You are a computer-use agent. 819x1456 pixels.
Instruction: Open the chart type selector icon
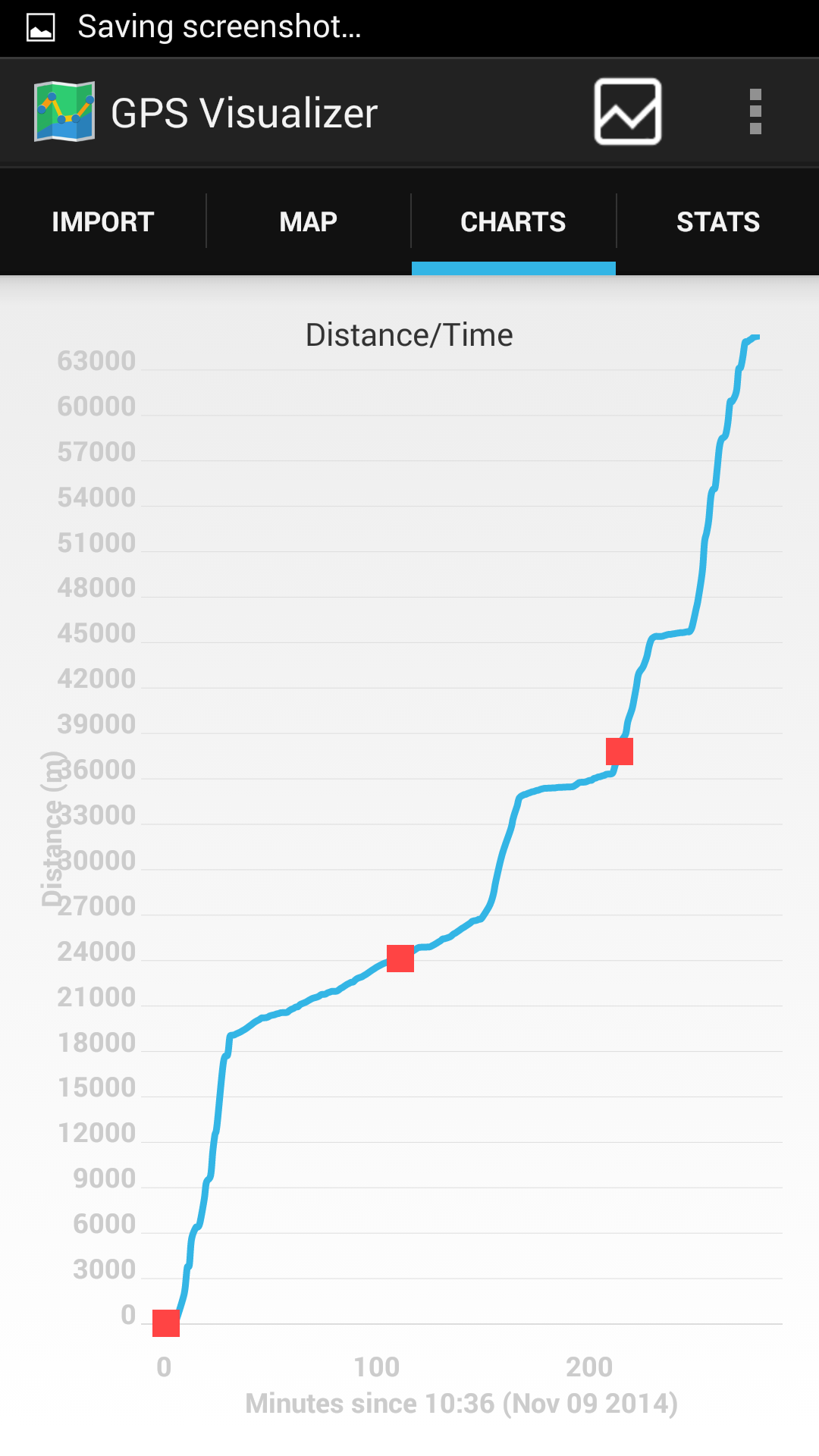pos(628,111)
